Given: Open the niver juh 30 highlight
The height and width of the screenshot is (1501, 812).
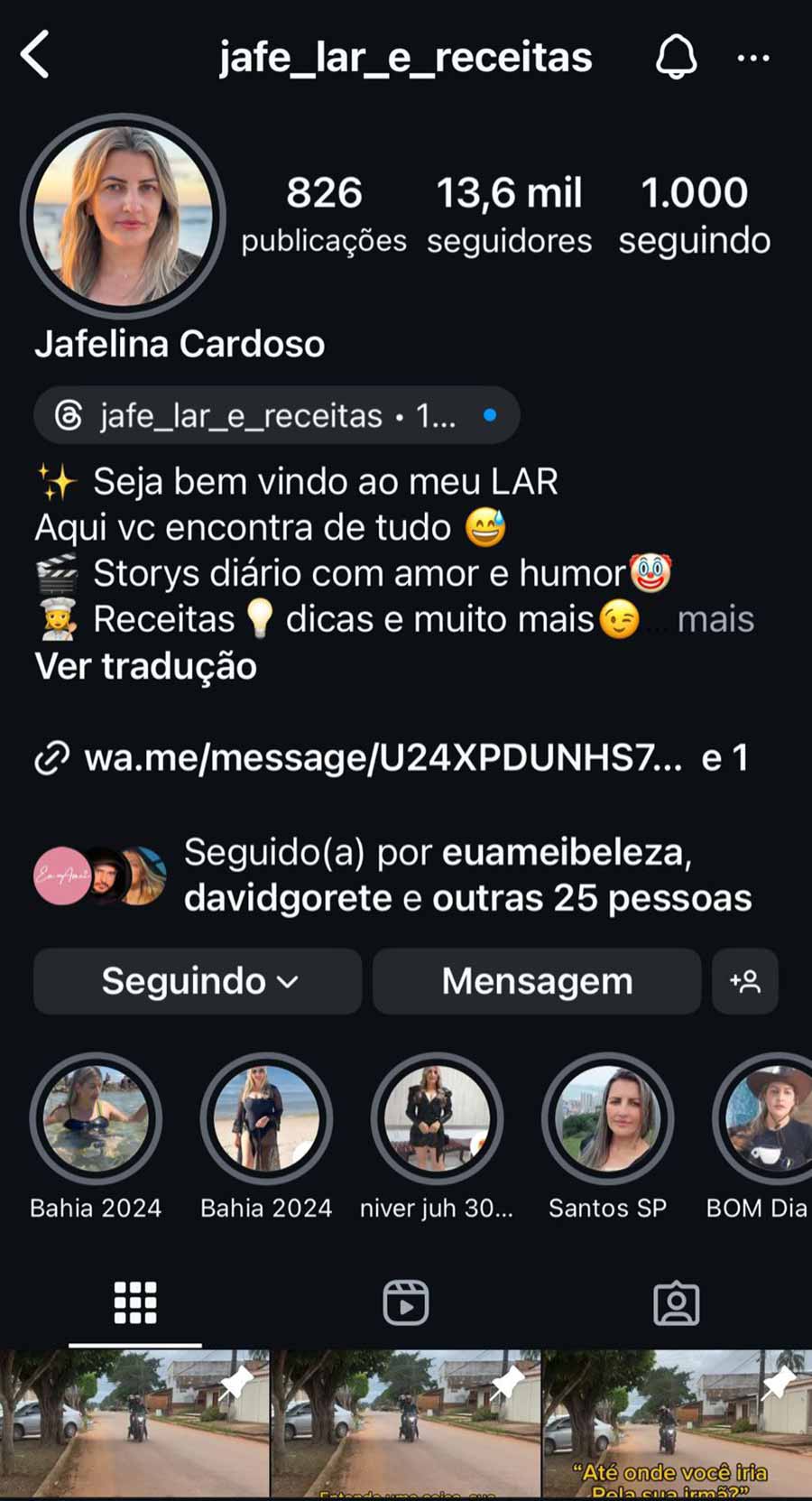Looking at the screenshot, I should point(437,1118).
